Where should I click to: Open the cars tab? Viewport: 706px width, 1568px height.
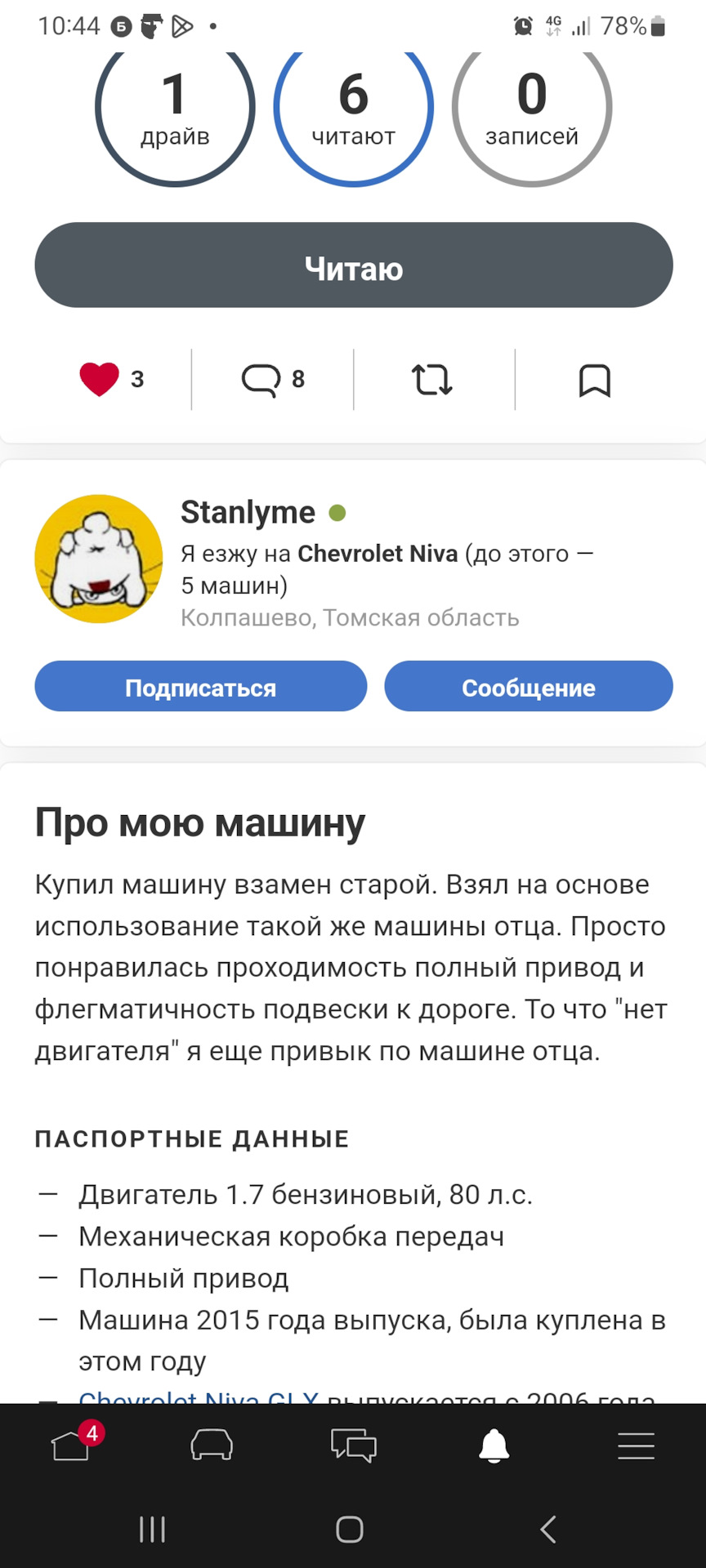pyautogui.click(x=212, y=1445)
